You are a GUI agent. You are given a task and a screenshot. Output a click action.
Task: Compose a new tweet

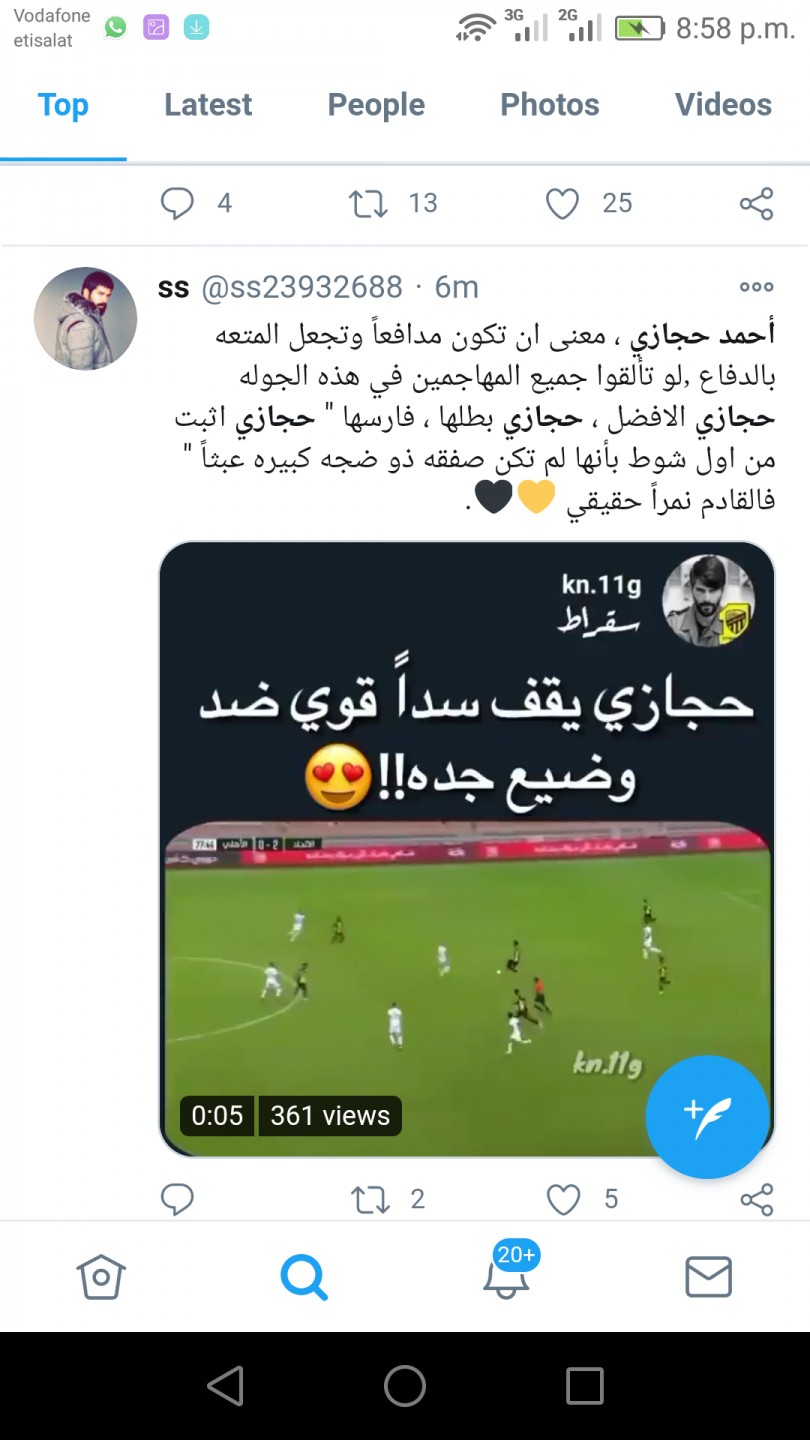click(708, 1116)
